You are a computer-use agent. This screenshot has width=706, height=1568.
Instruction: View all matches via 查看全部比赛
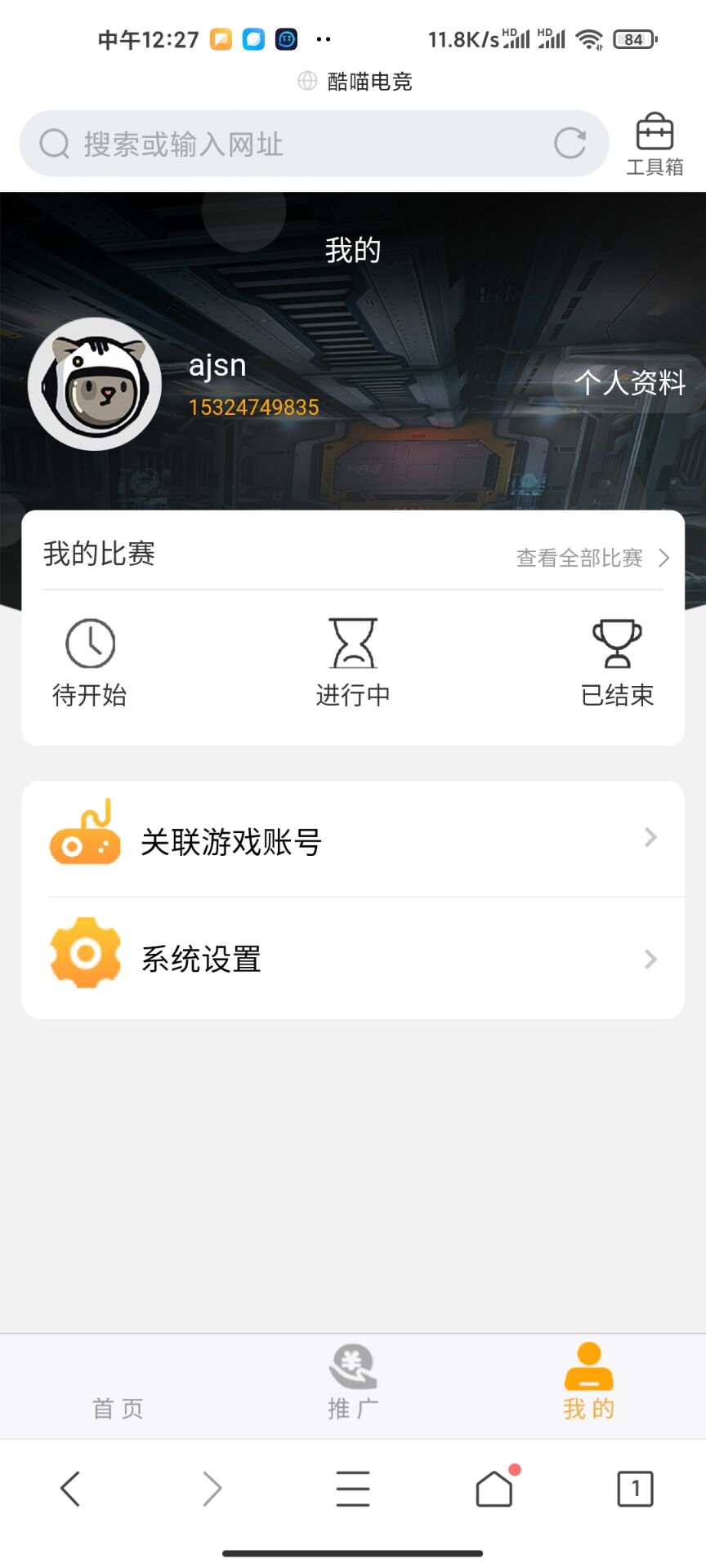pos(592,558)
